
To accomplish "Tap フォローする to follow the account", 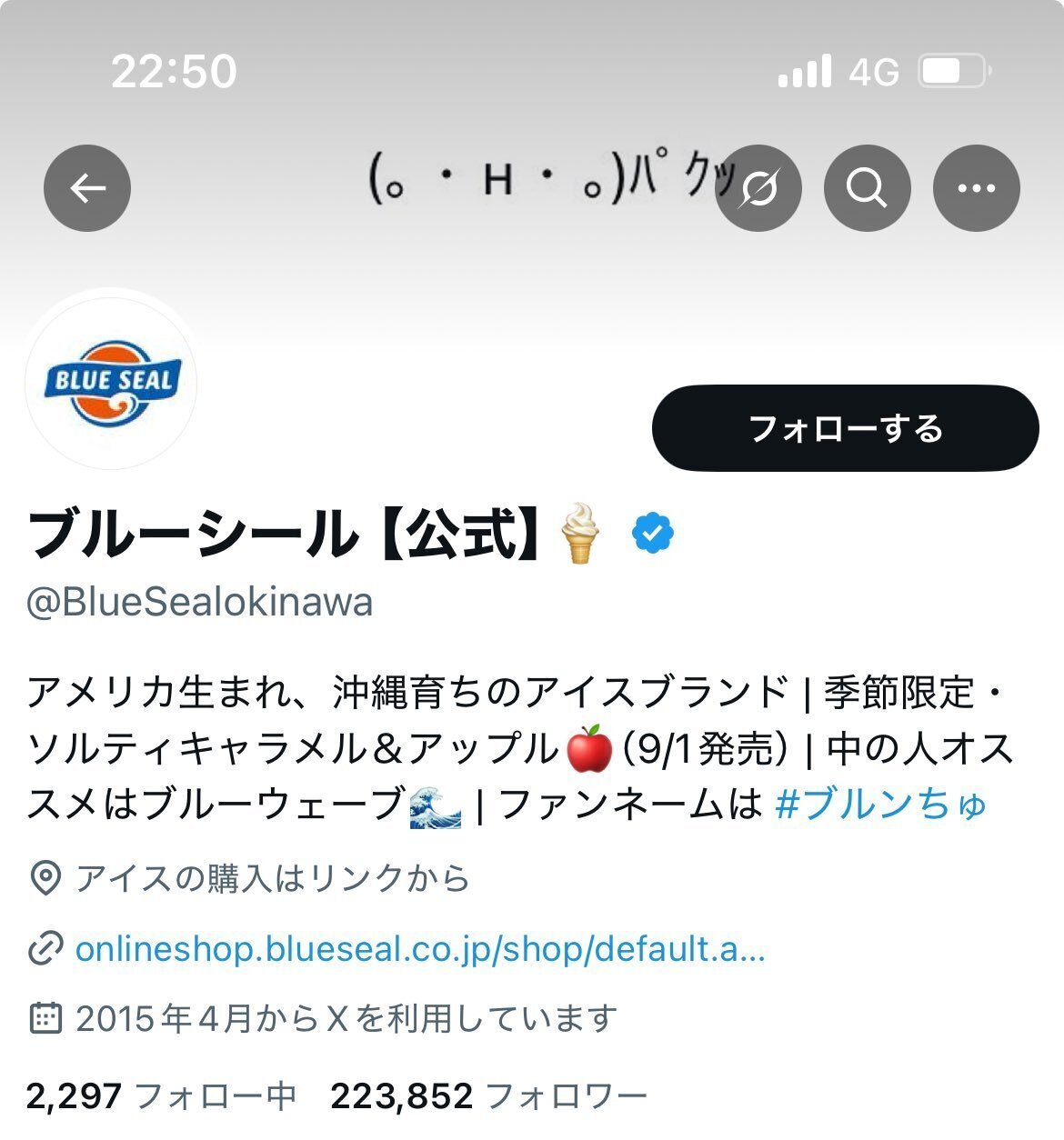I will pos(845,428).
